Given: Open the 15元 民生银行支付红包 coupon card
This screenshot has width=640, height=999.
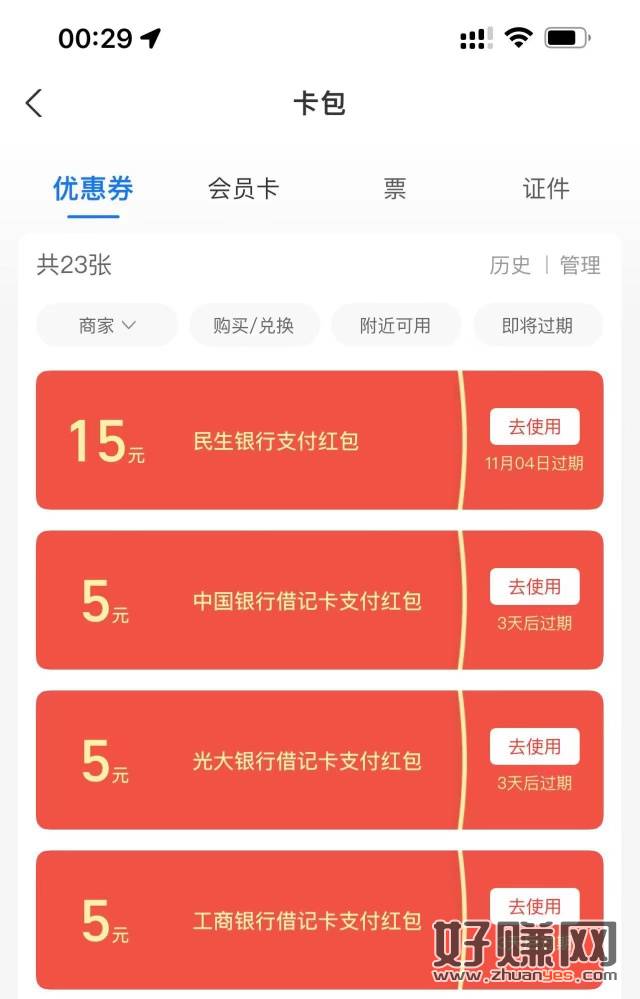Looking at the screenshot, I should [x=250, y=441].
